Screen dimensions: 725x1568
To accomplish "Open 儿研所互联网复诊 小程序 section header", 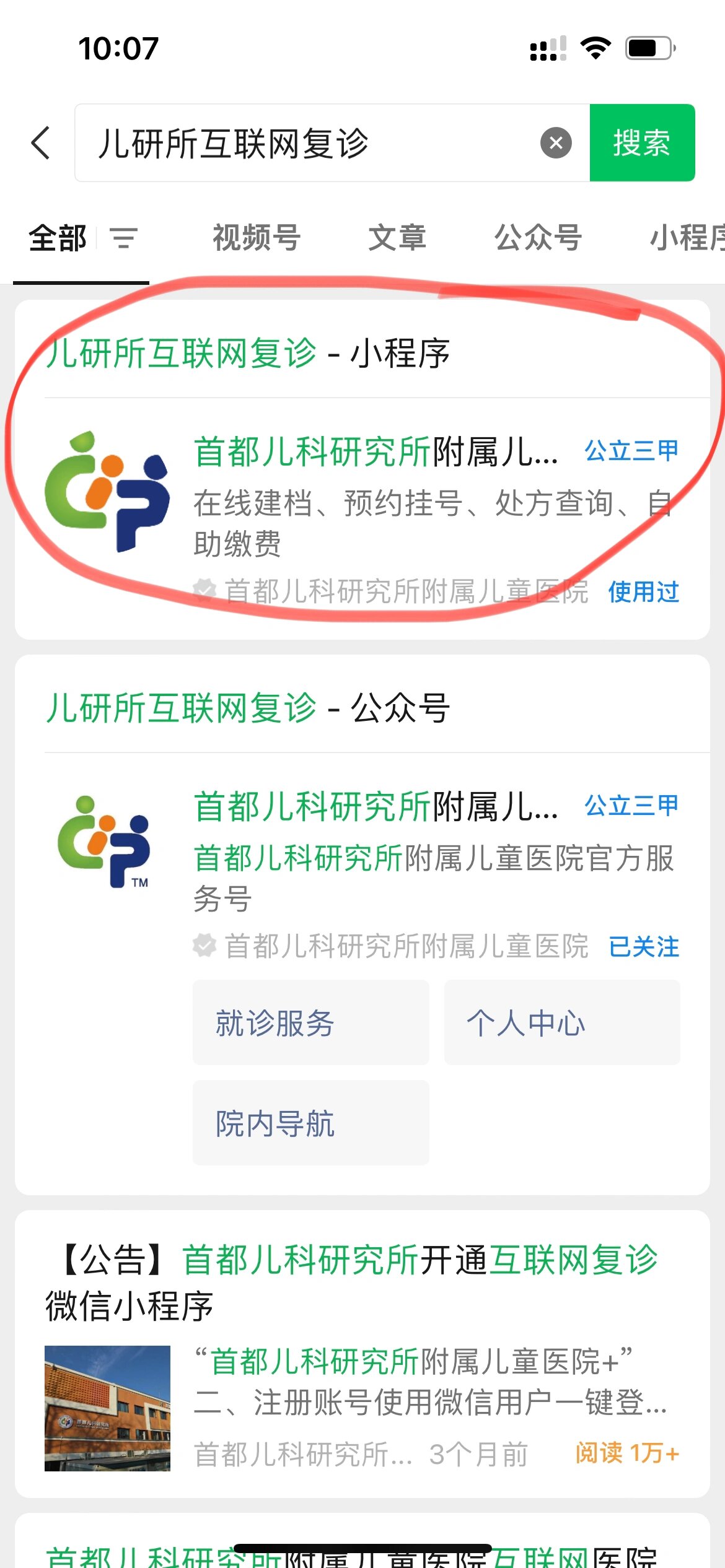I will (248, 353).
